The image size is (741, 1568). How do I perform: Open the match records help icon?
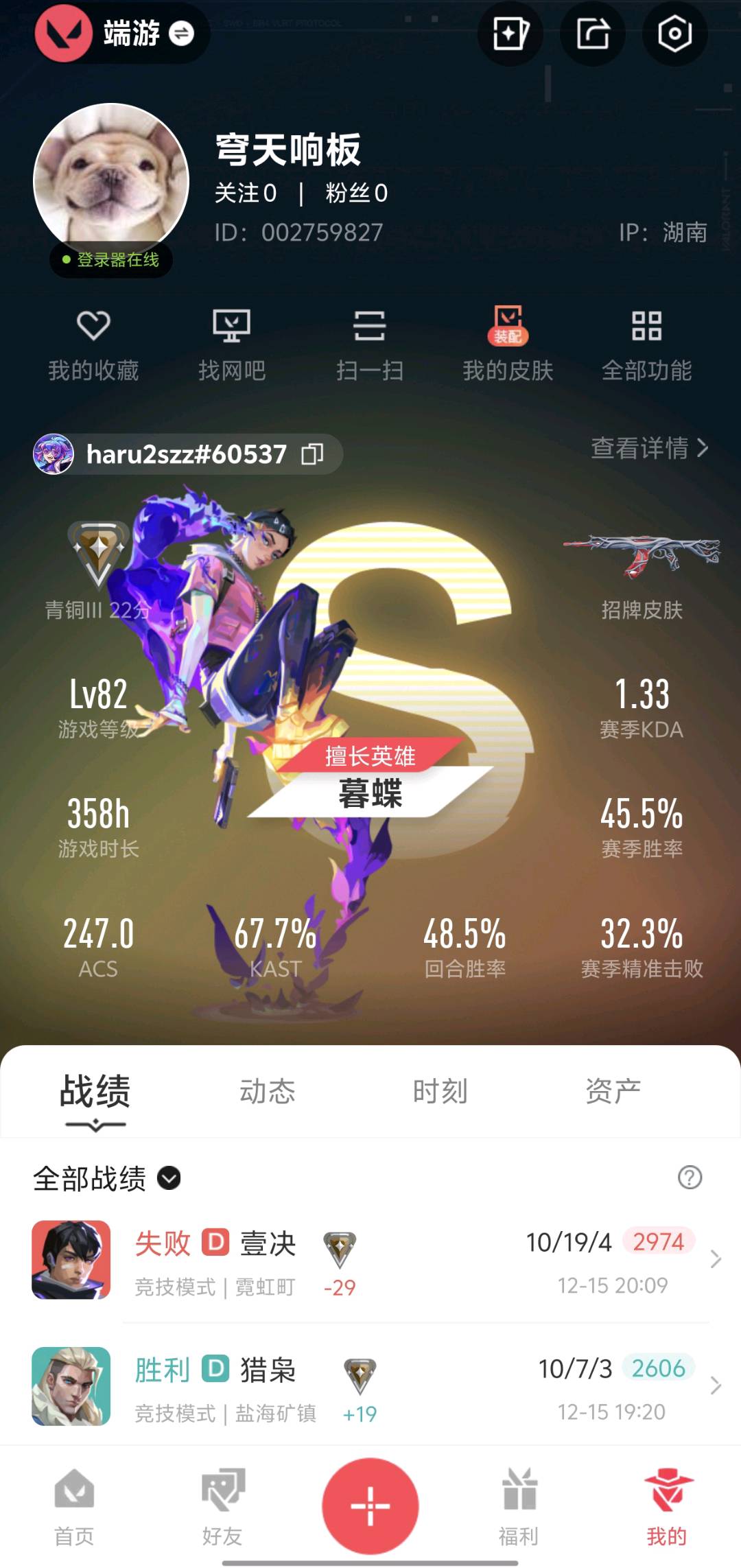pos(690,1178)
